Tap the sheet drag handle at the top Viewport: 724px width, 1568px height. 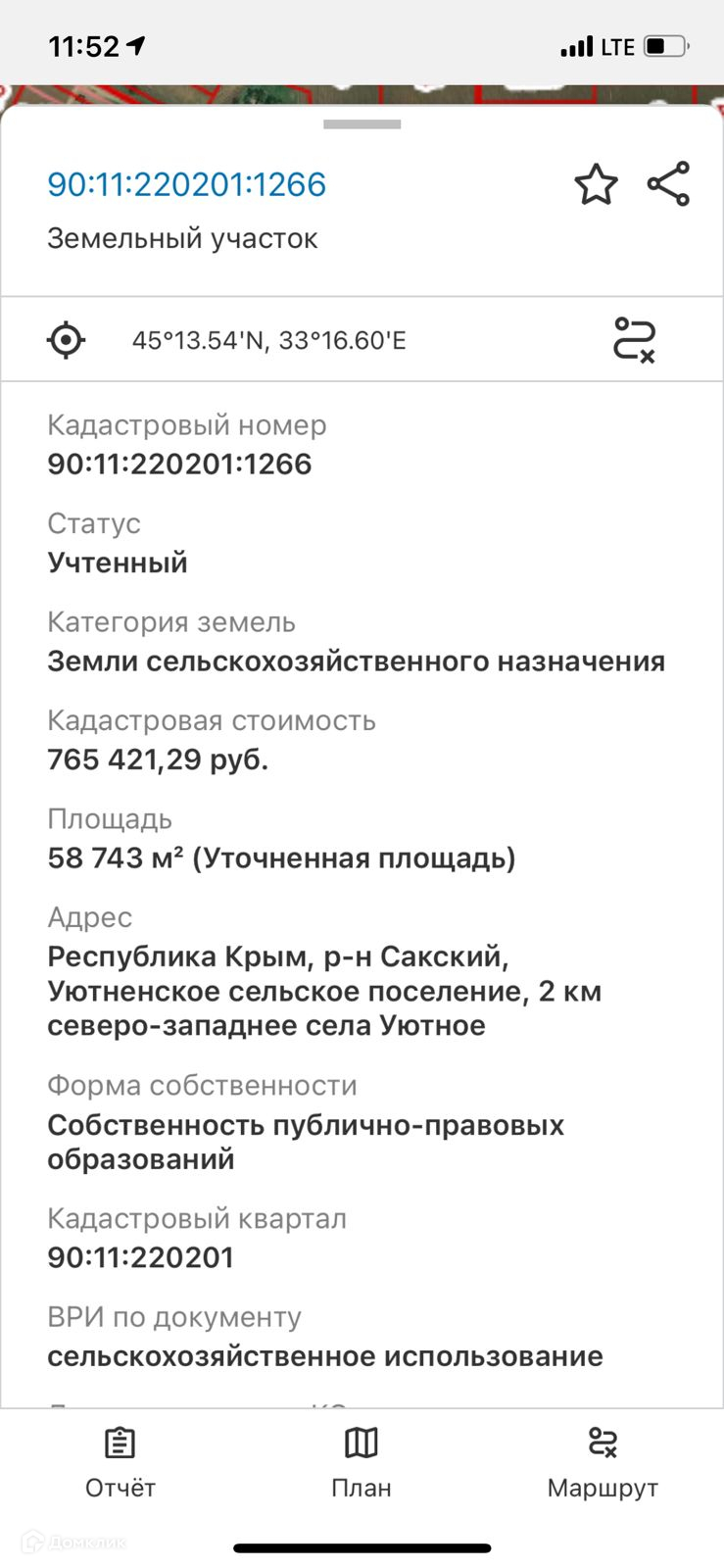point(362,124)
